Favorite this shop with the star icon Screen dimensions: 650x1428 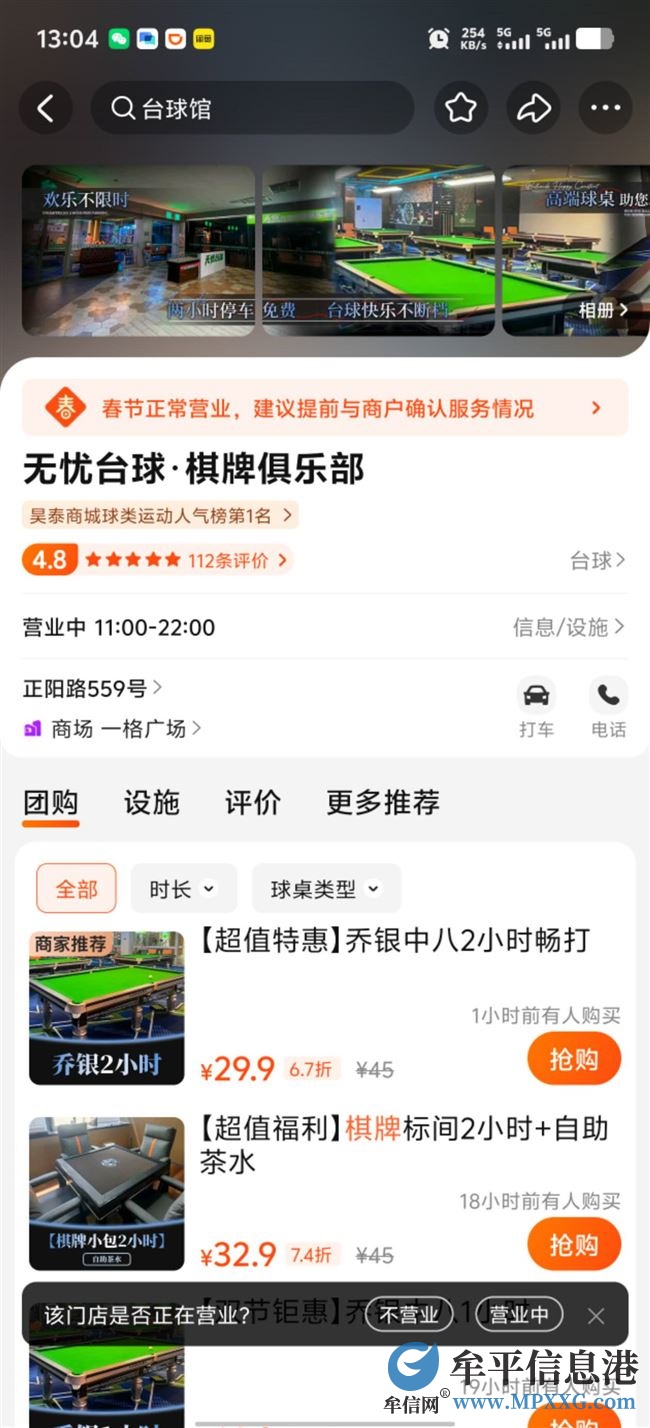pyautogui.click(x=461, y=108)
